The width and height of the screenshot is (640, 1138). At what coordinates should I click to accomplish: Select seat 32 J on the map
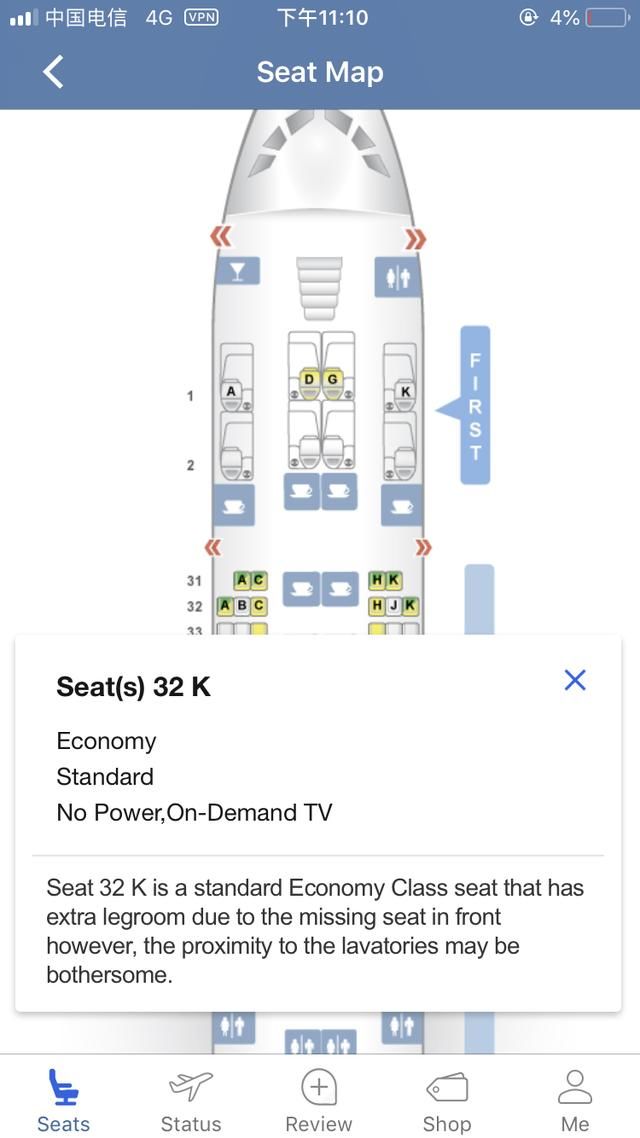pyautogui.click(x=393, y=605)
